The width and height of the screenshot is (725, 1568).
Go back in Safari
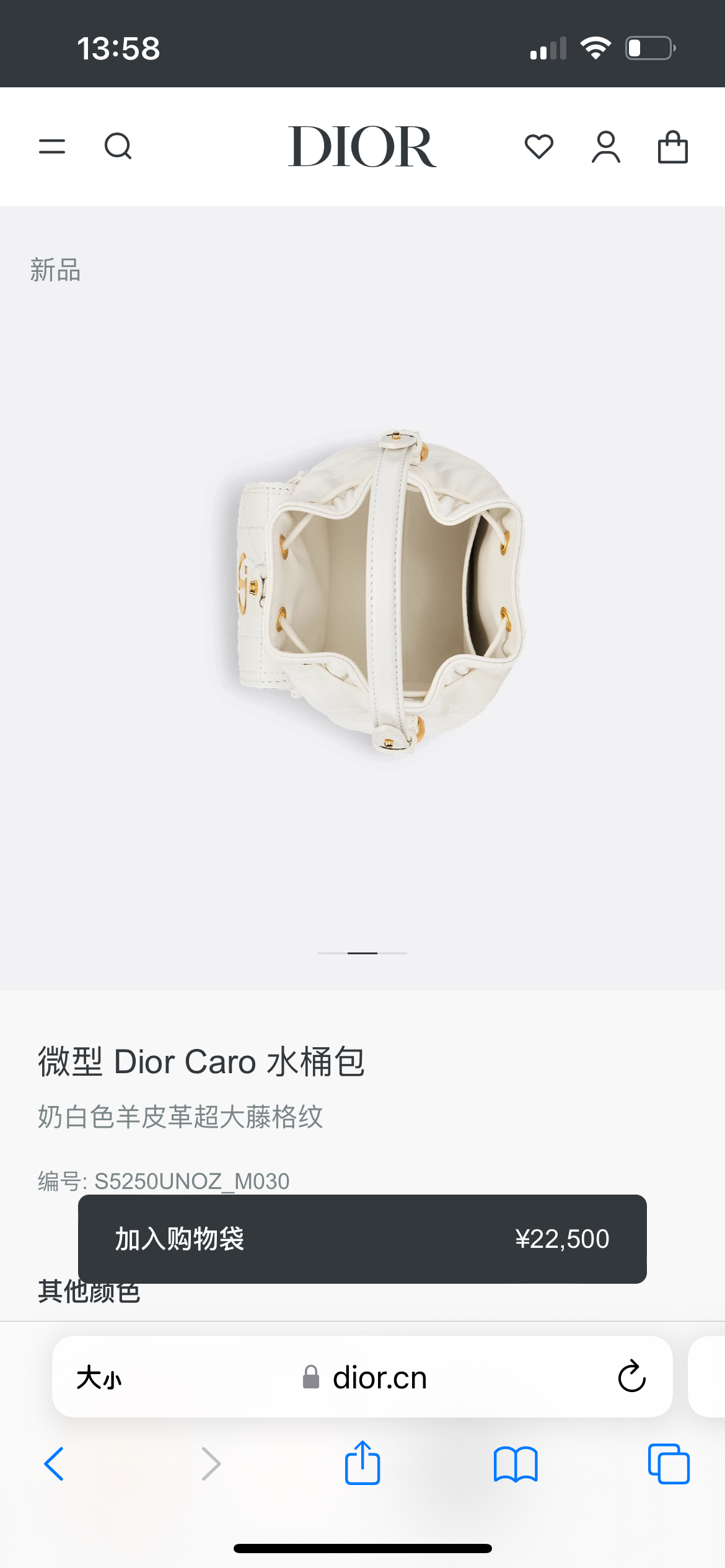[x=54, y=1464]
